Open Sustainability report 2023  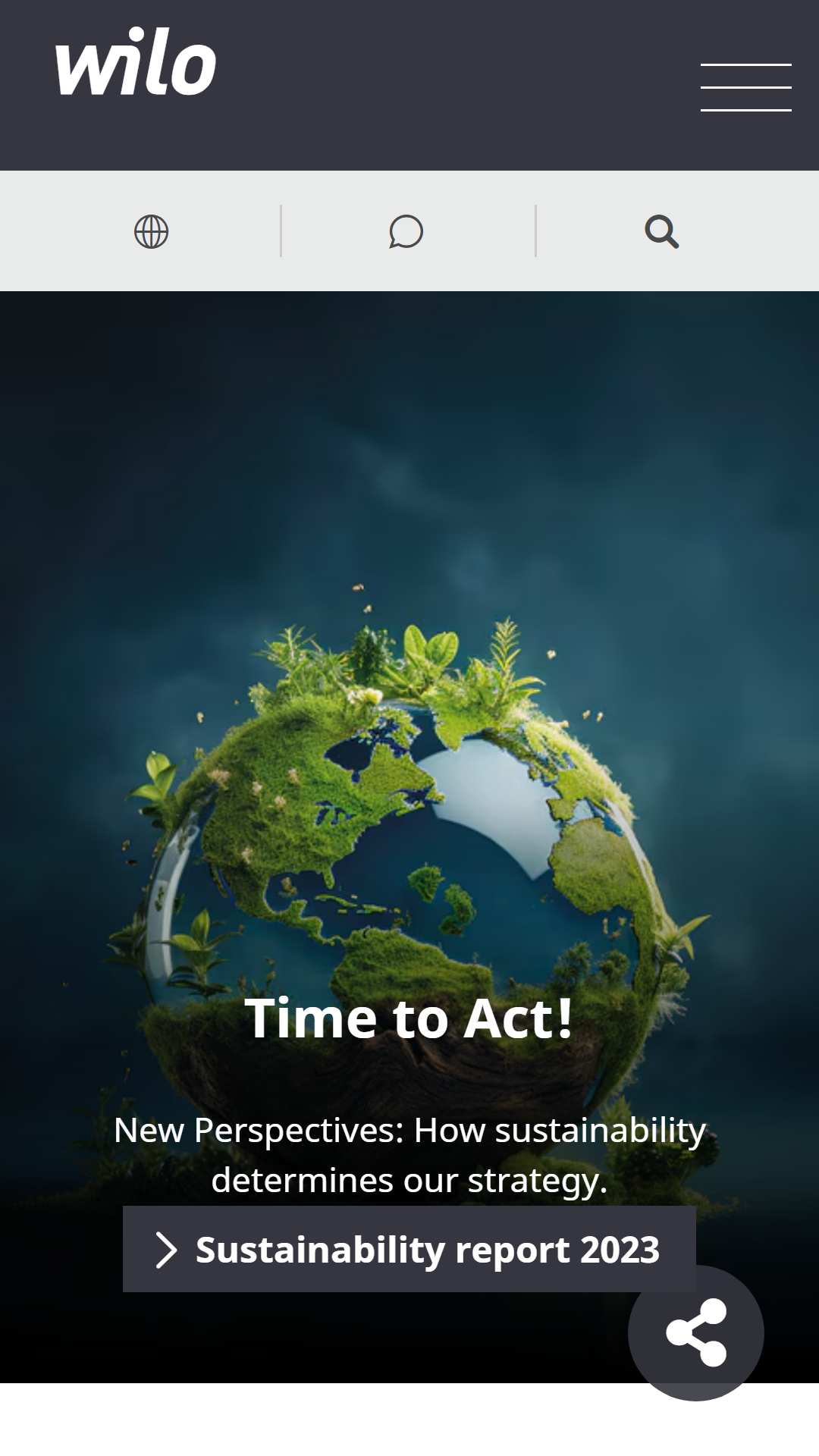click(x=409, y=1249)
